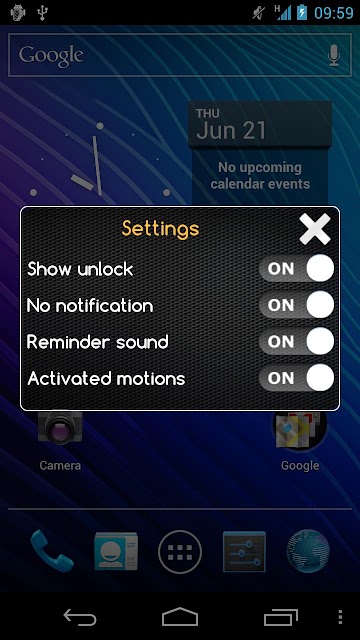Toggle the Show unlock switch
Image resolution: width=360 pixels, height=640 pixels.
tap(296, 268)
